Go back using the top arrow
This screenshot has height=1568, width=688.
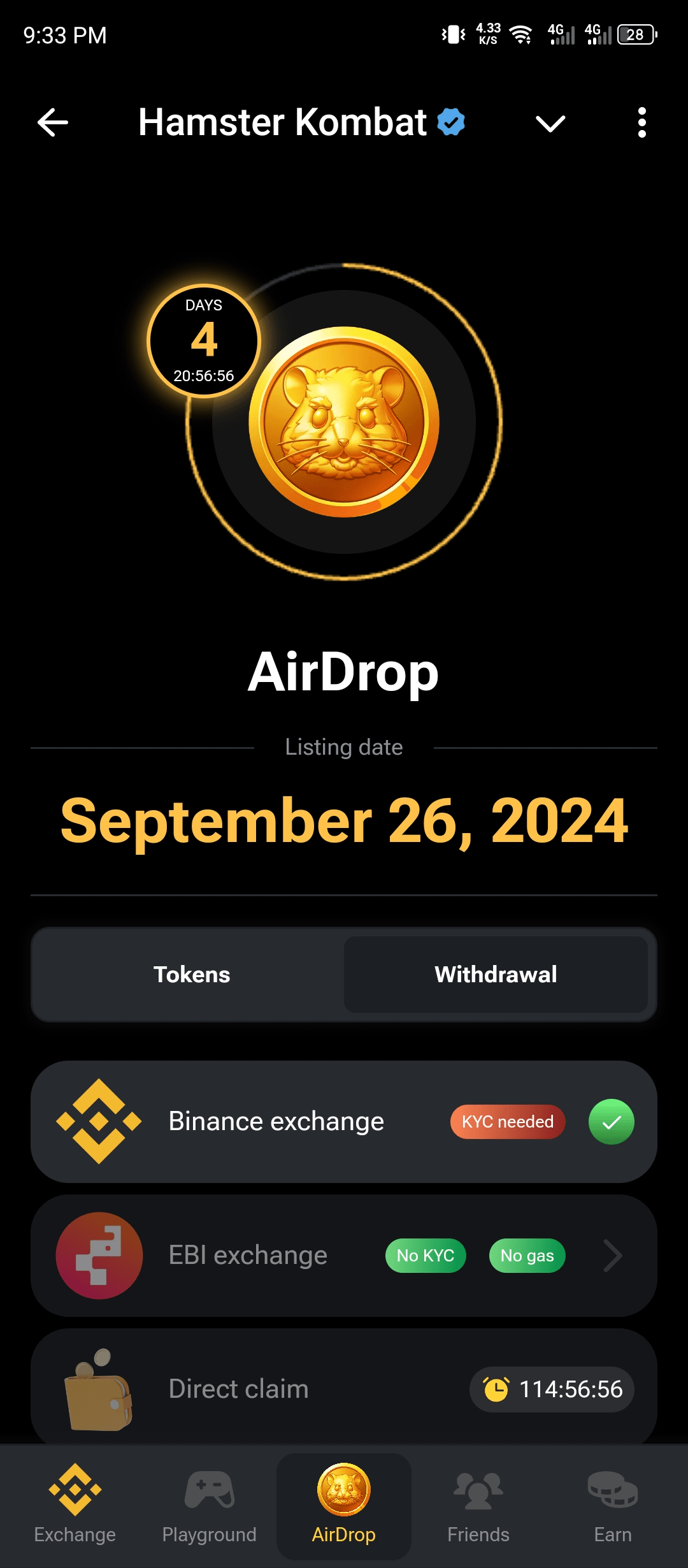tap(53, 122)
